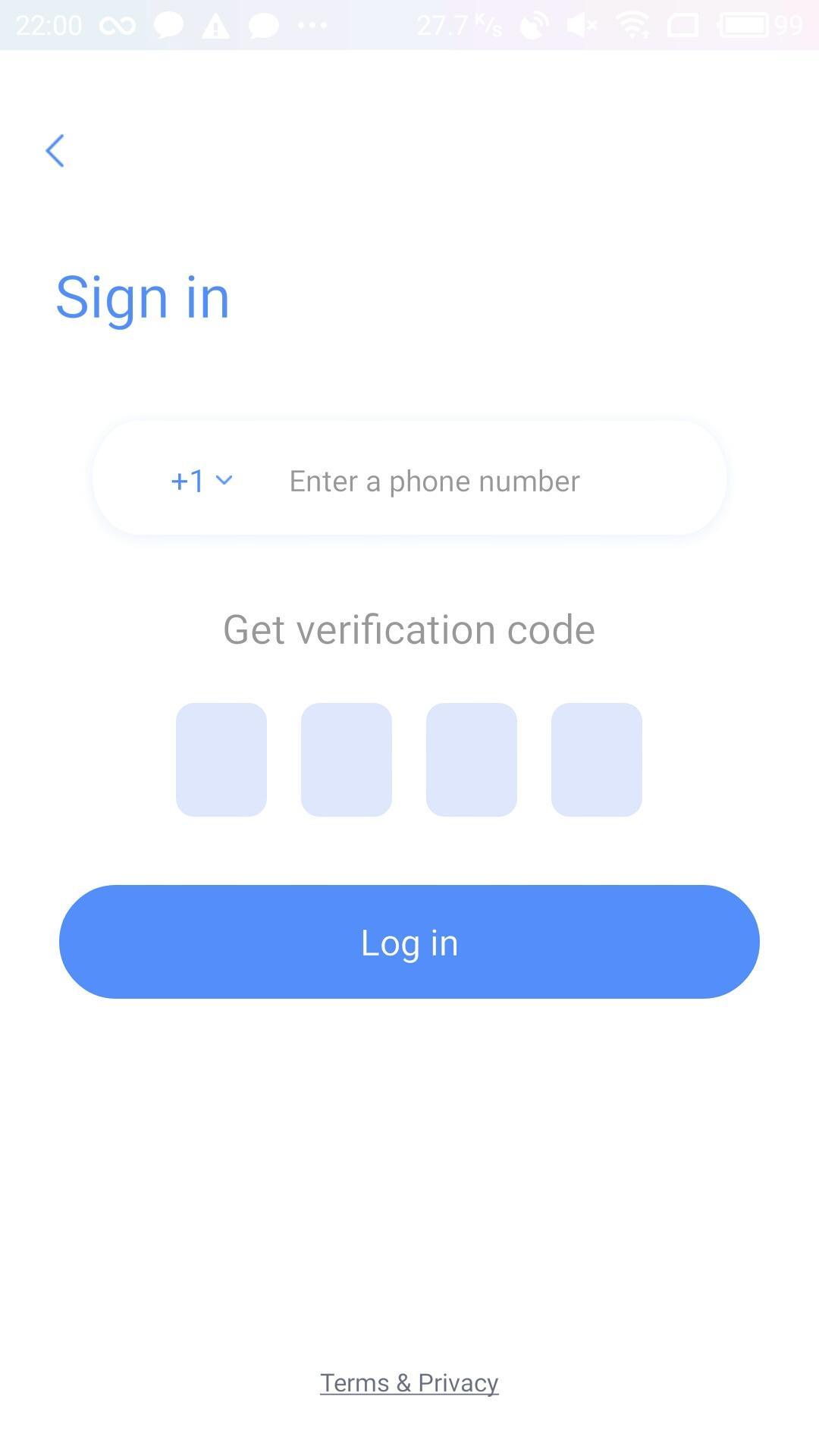Select the second verification code box

(x=347, y=759)
